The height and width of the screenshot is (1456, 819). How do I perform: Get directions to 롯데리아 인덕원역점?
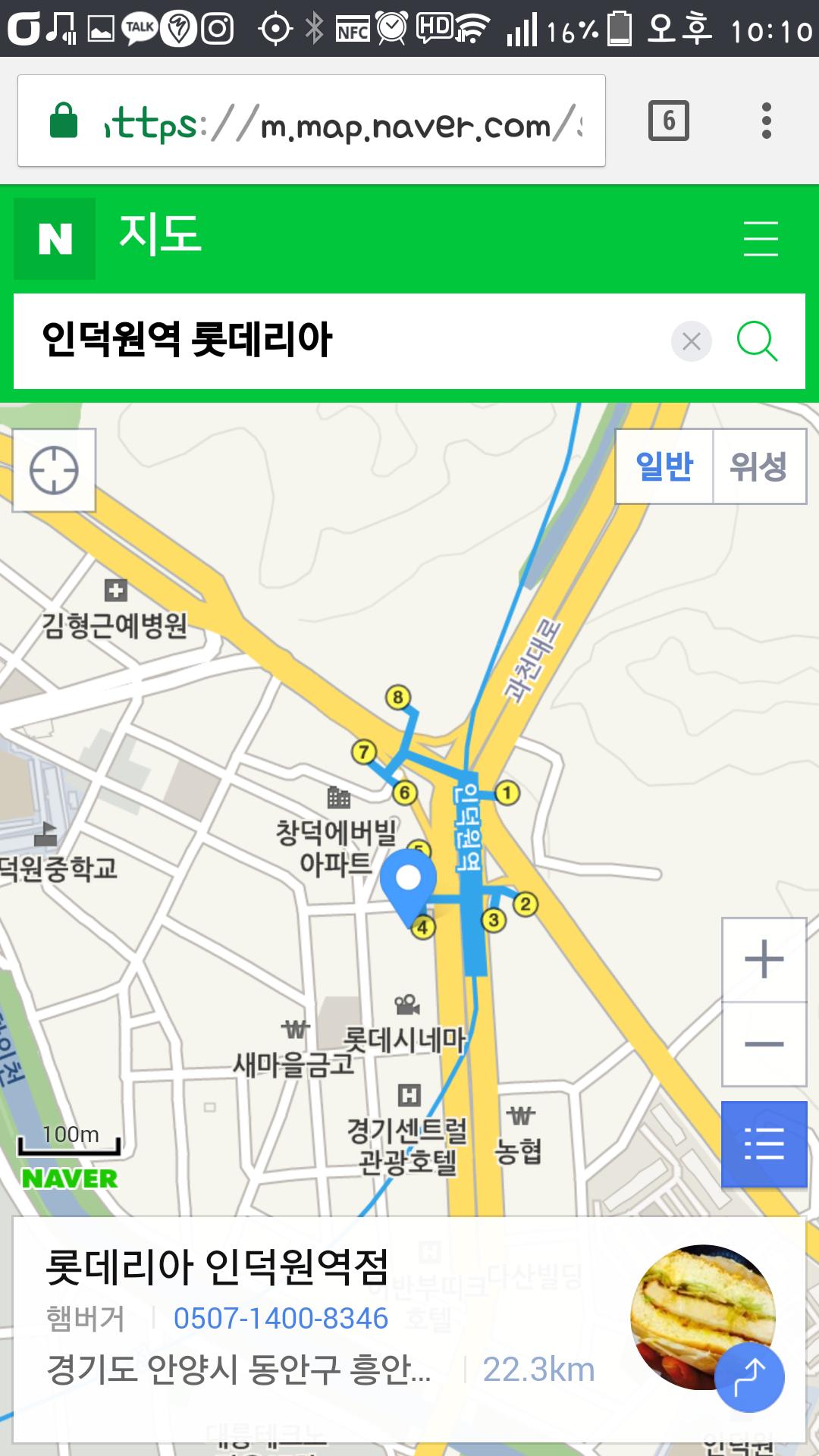click(x=749, y=1376)
